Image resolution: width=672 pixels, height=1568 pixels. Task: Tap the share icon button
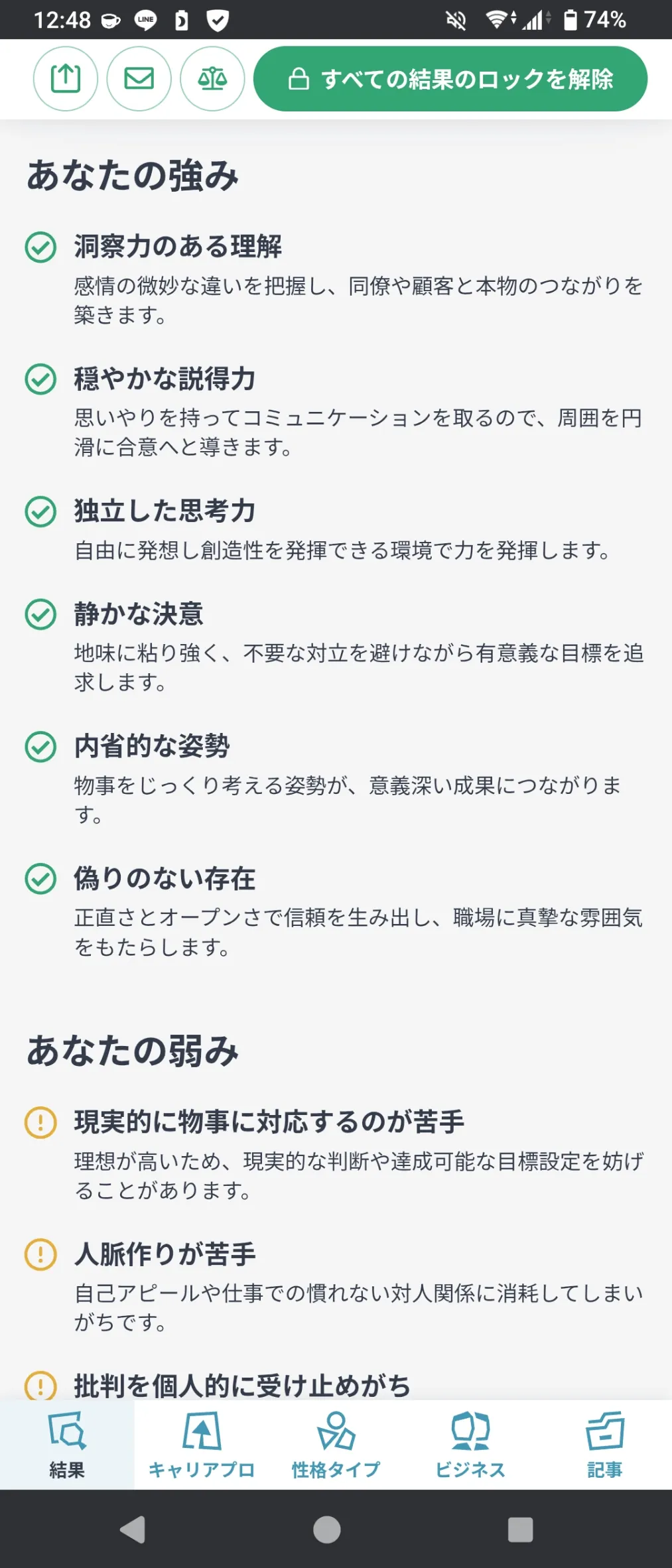coord(66,79)
